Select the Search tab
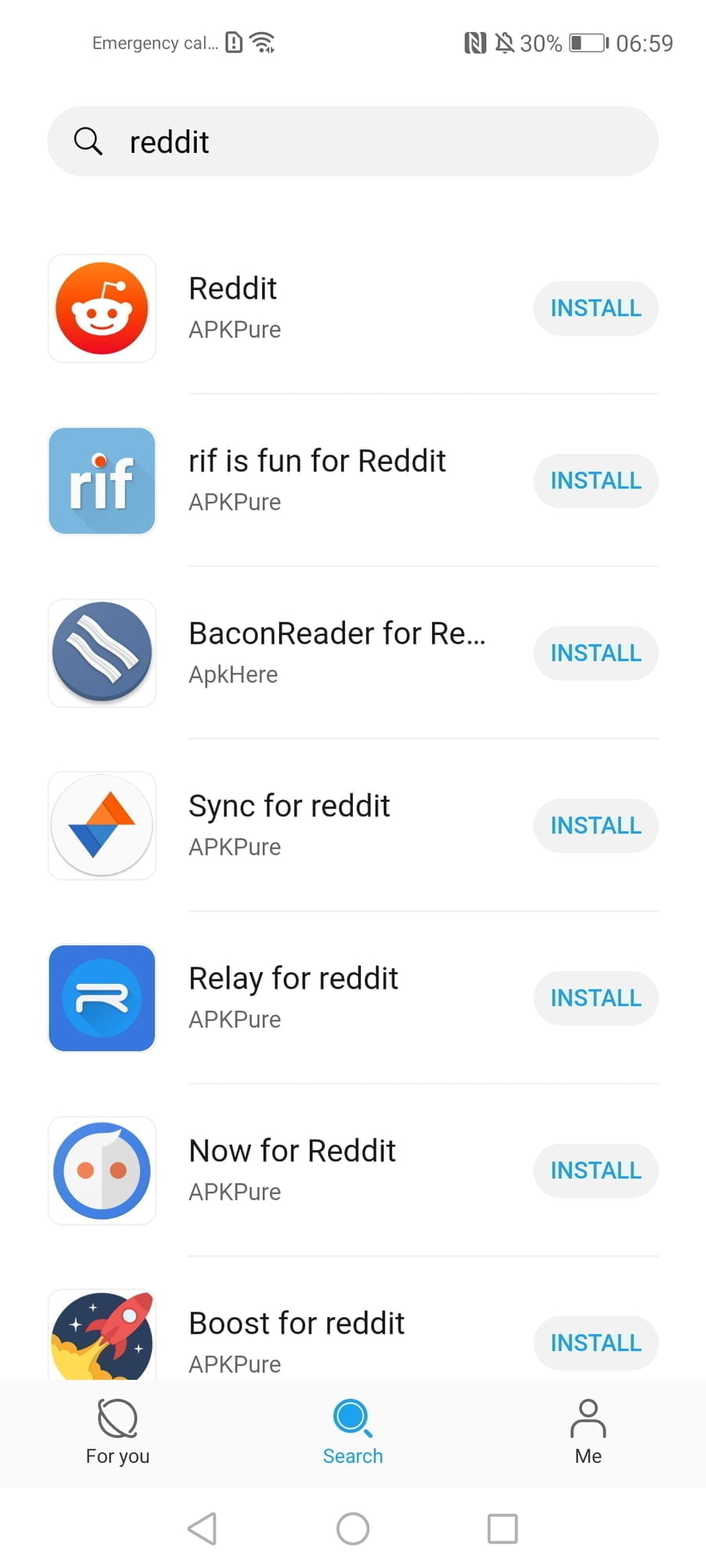The height and width of the screenshot is (1568, 706). point(353,1432)
